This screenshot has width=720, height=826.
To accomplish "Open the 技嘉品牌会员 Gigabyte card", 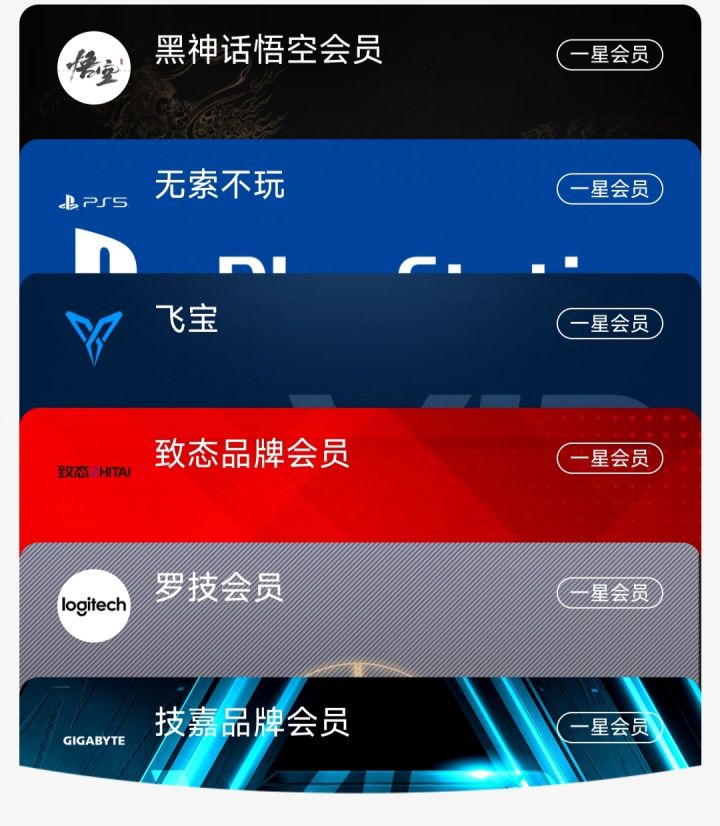I will click(x=252, y=722).
